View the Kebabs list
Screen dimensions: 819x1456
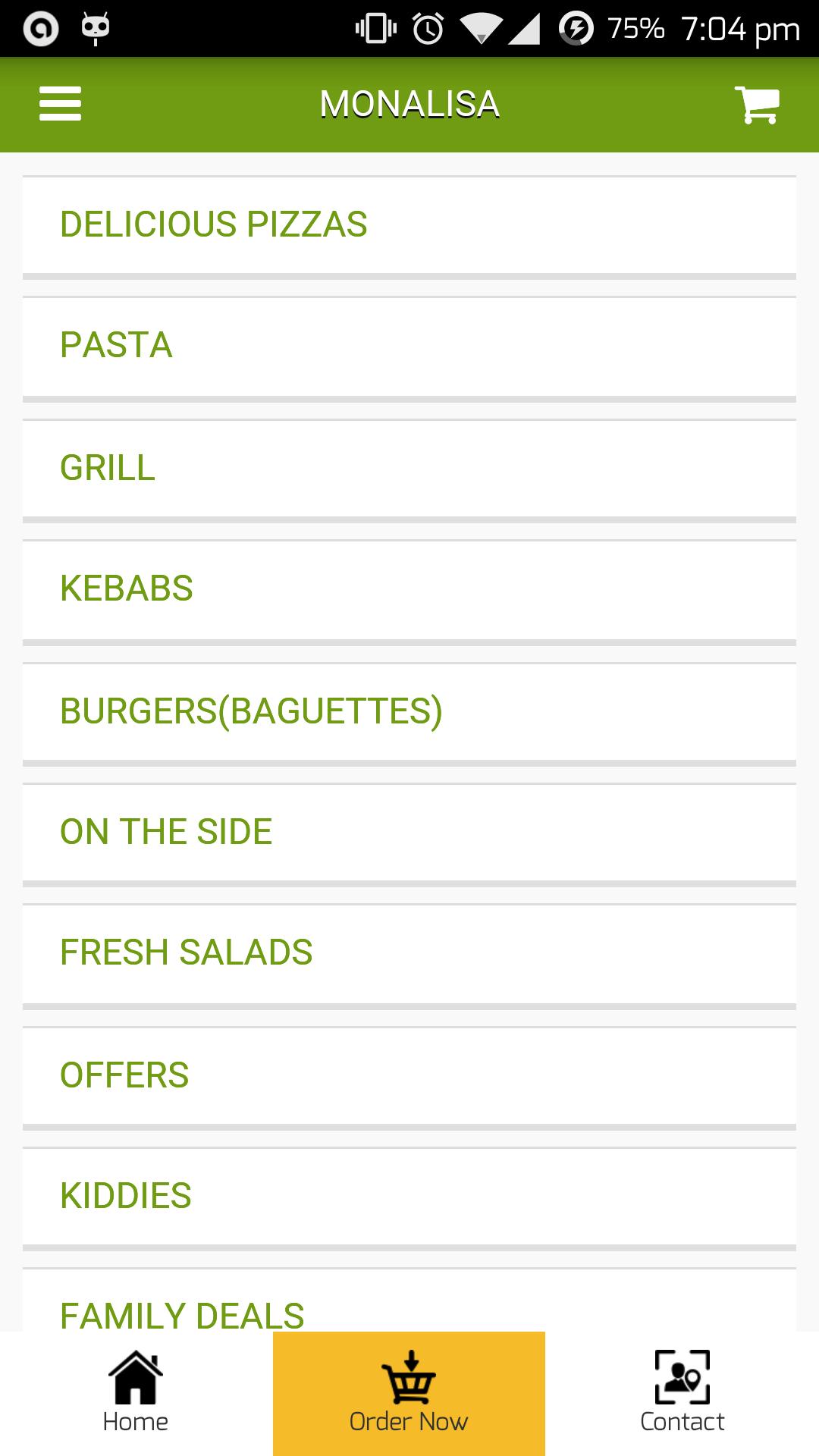(x=409, y=589)
